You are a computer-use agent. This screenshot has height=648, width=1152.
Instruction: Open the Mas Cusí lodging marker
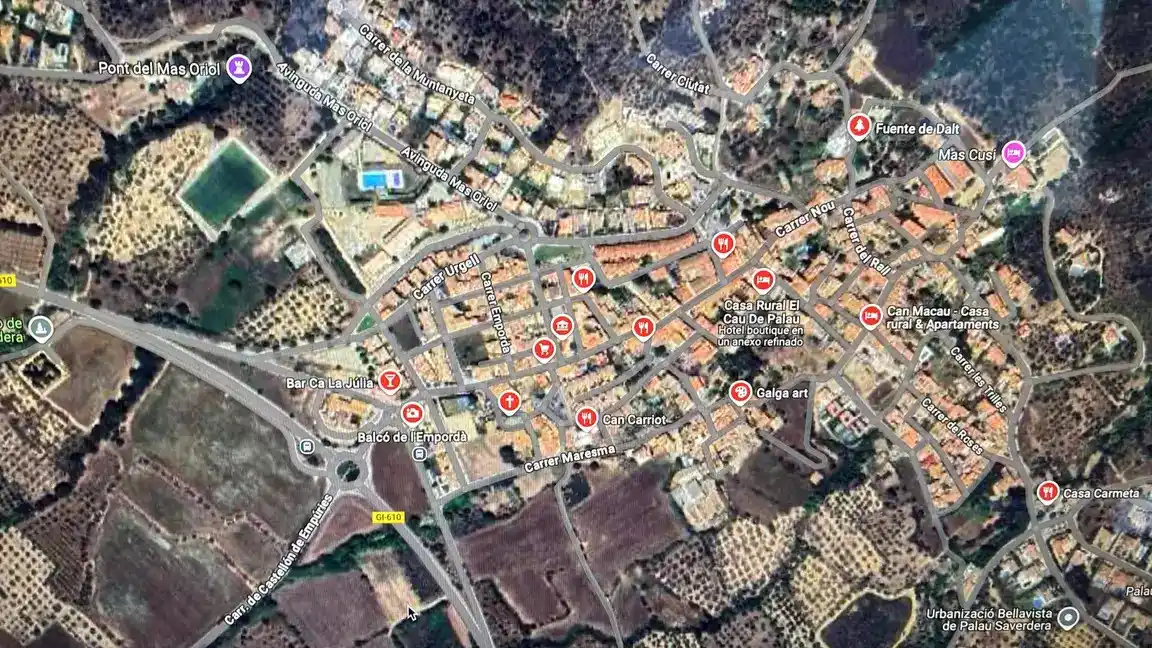coord(1013,152)
